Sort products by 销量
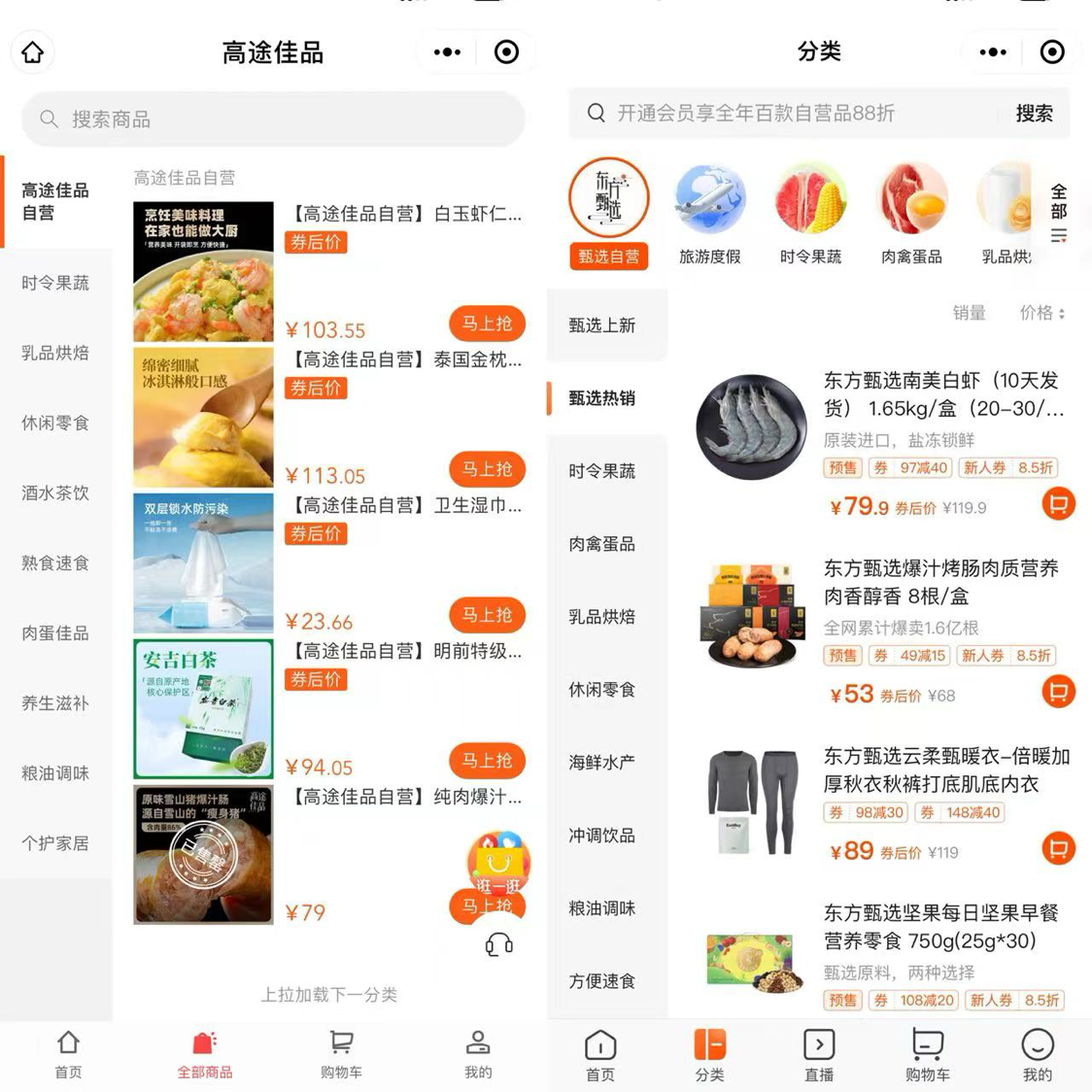Screen dimensions: 1092x1092 click(x=969, y=313)
